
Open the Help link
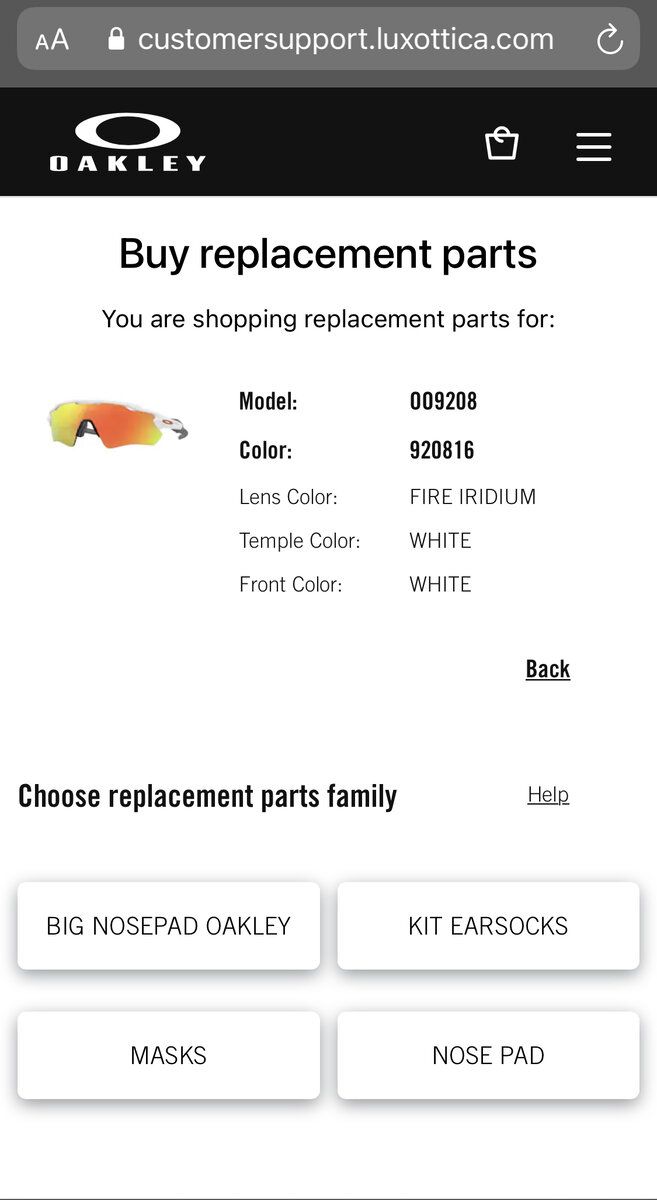point(548,795)
